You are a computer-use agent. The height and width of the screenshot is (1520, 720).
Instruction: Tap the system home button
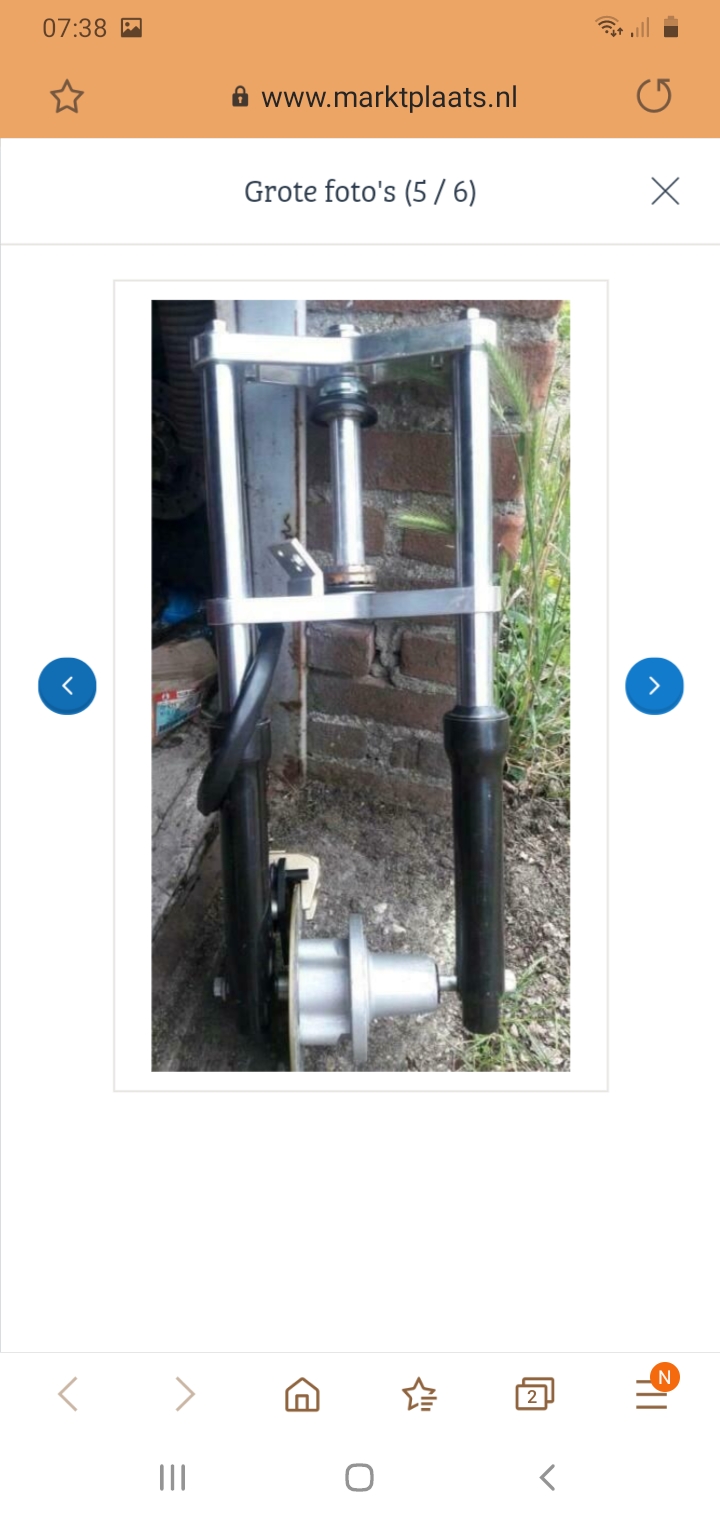(x=359, y=1477)
